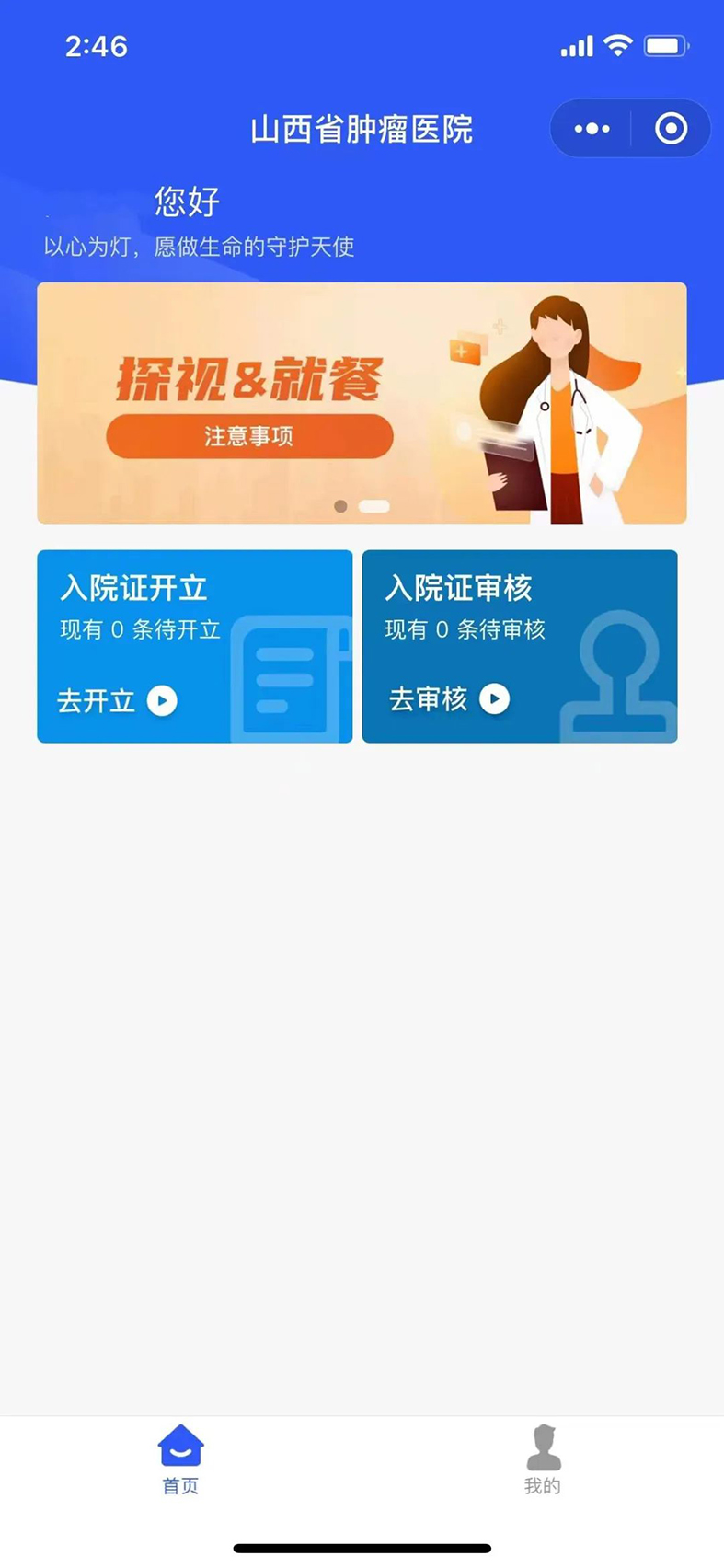Close the mini program via circle icon
This screenshot has height=1568, width=724.
[671, 129]
